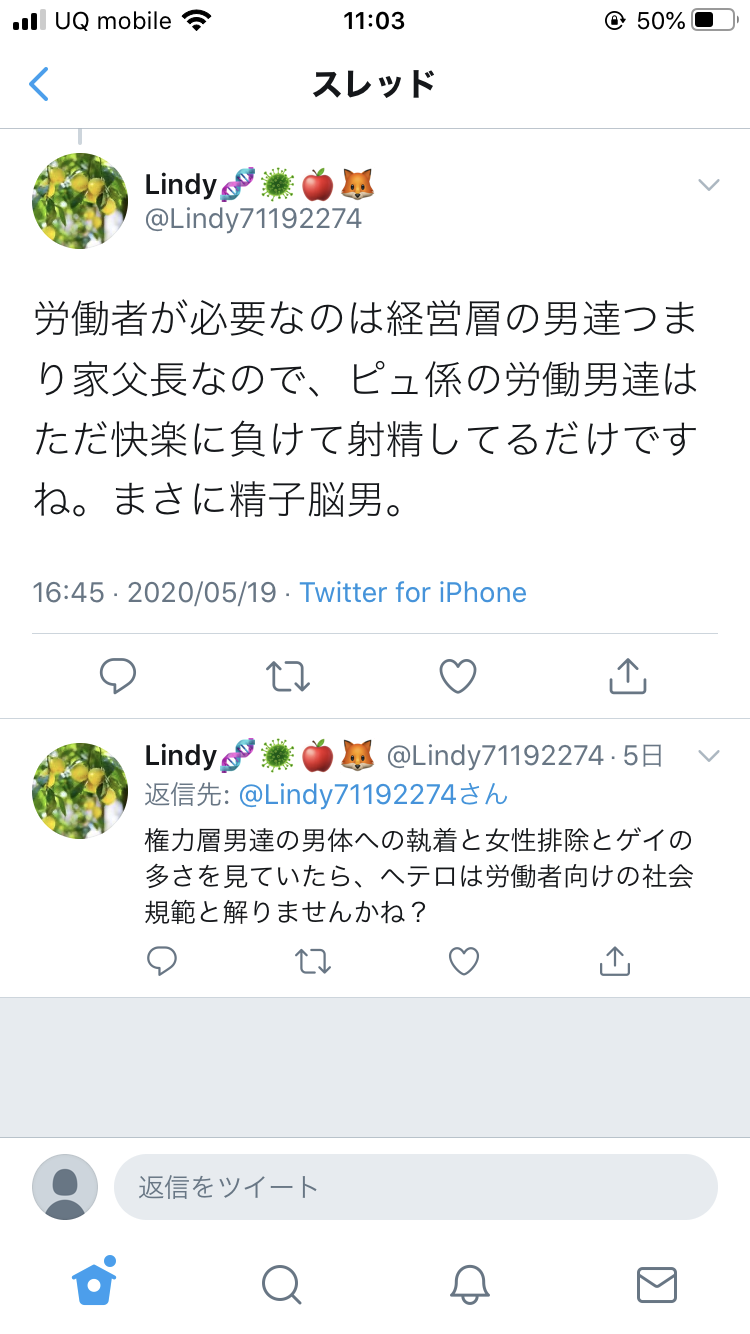Image resolution: width=750 pixels, height=1334 pixels.
Task: Tap the Twitter for iPhone source link
Action: (413, 592)
